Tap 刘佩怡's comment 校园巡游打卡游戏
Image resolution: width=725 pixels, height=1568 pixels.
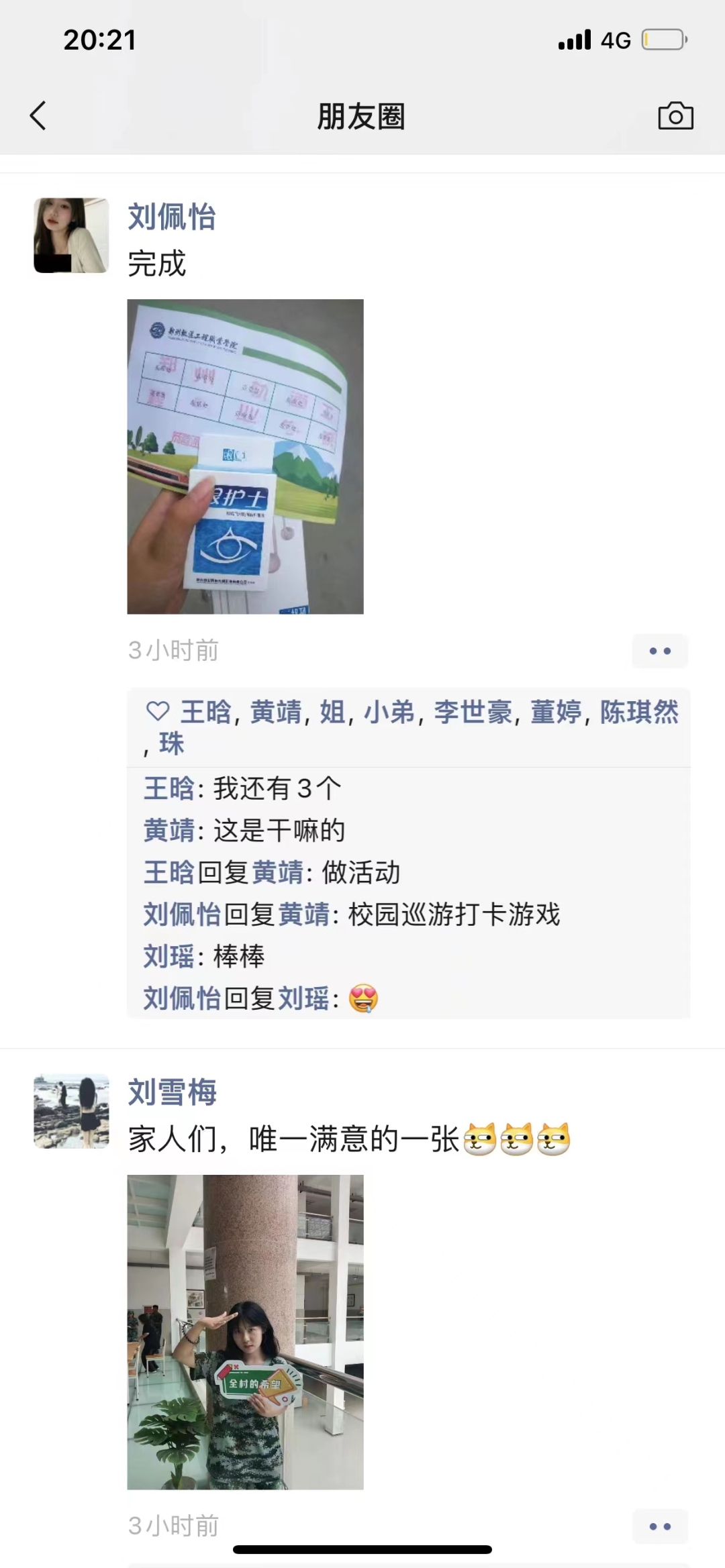pos(454,914)
